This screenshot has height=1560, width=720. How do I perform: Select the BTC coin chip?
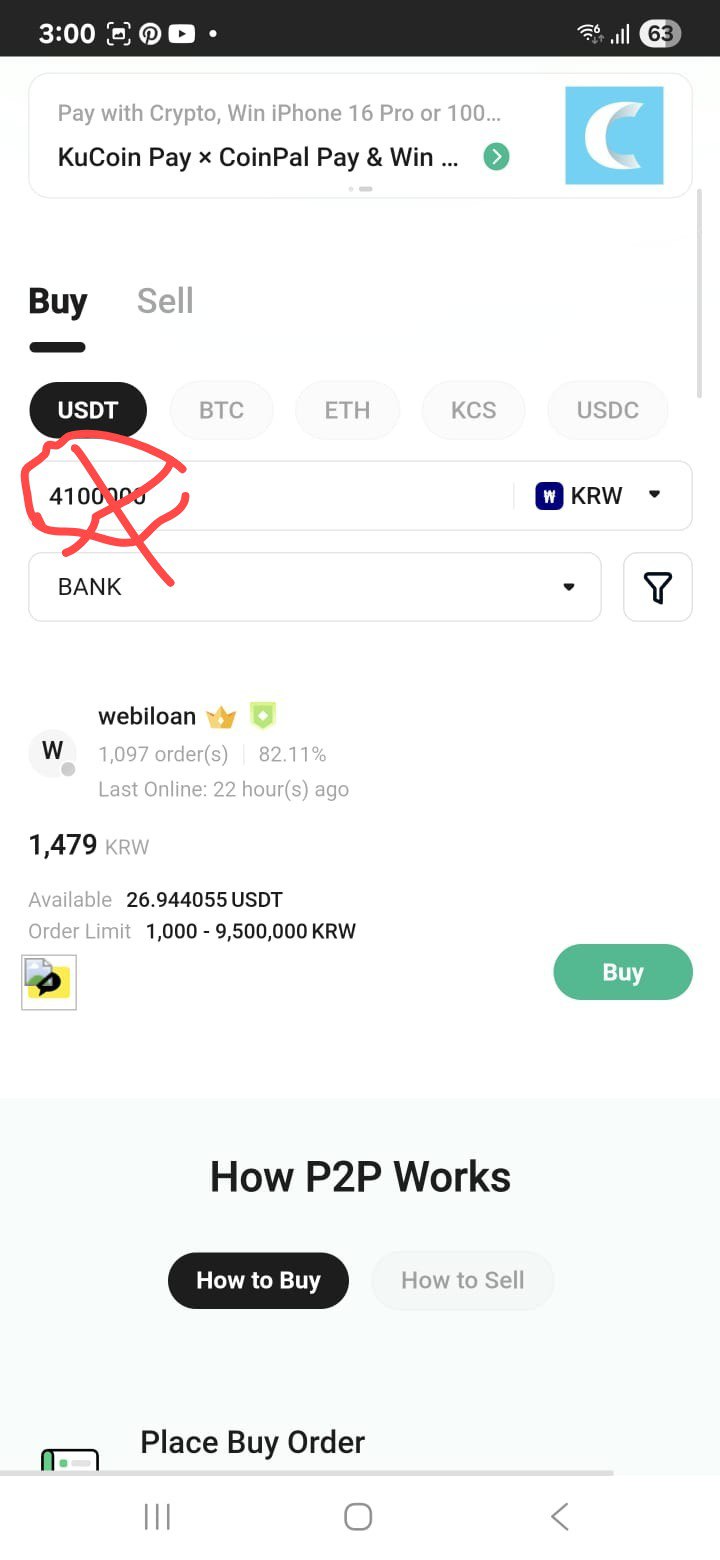(x=221, y=410)
